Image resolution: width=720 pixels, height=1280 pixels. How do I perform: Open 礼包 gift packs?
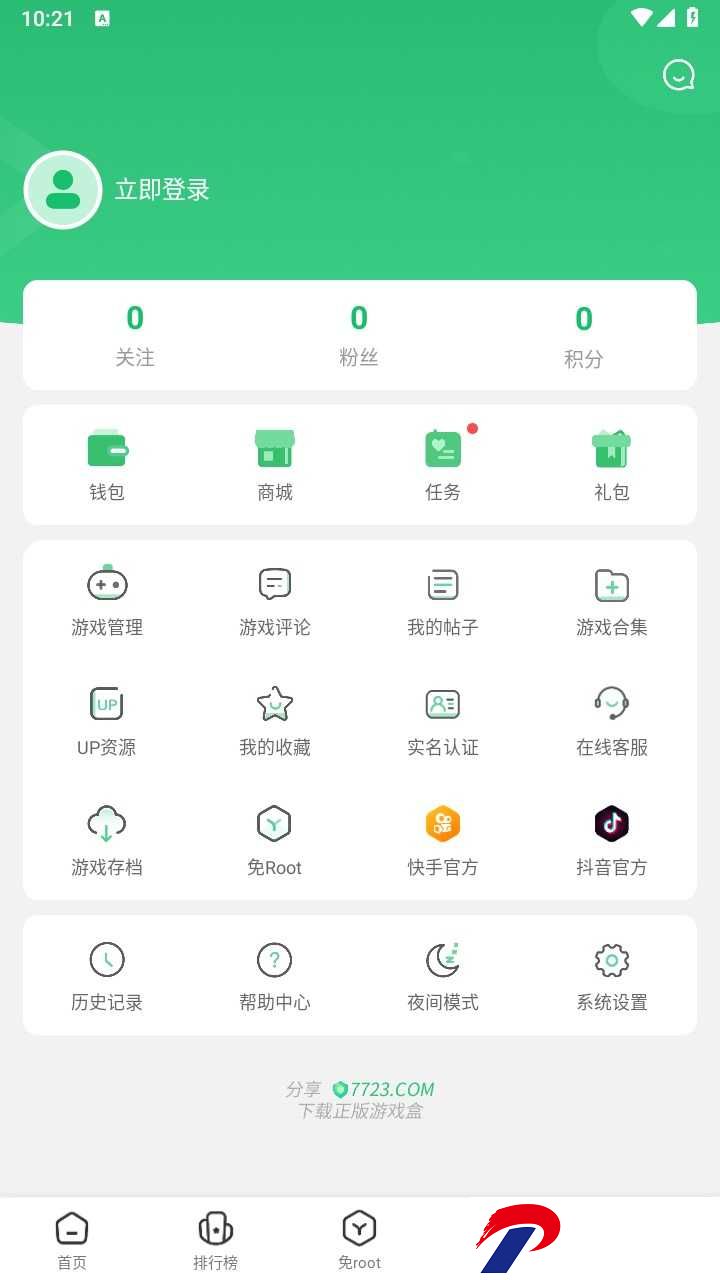[611, 465]
